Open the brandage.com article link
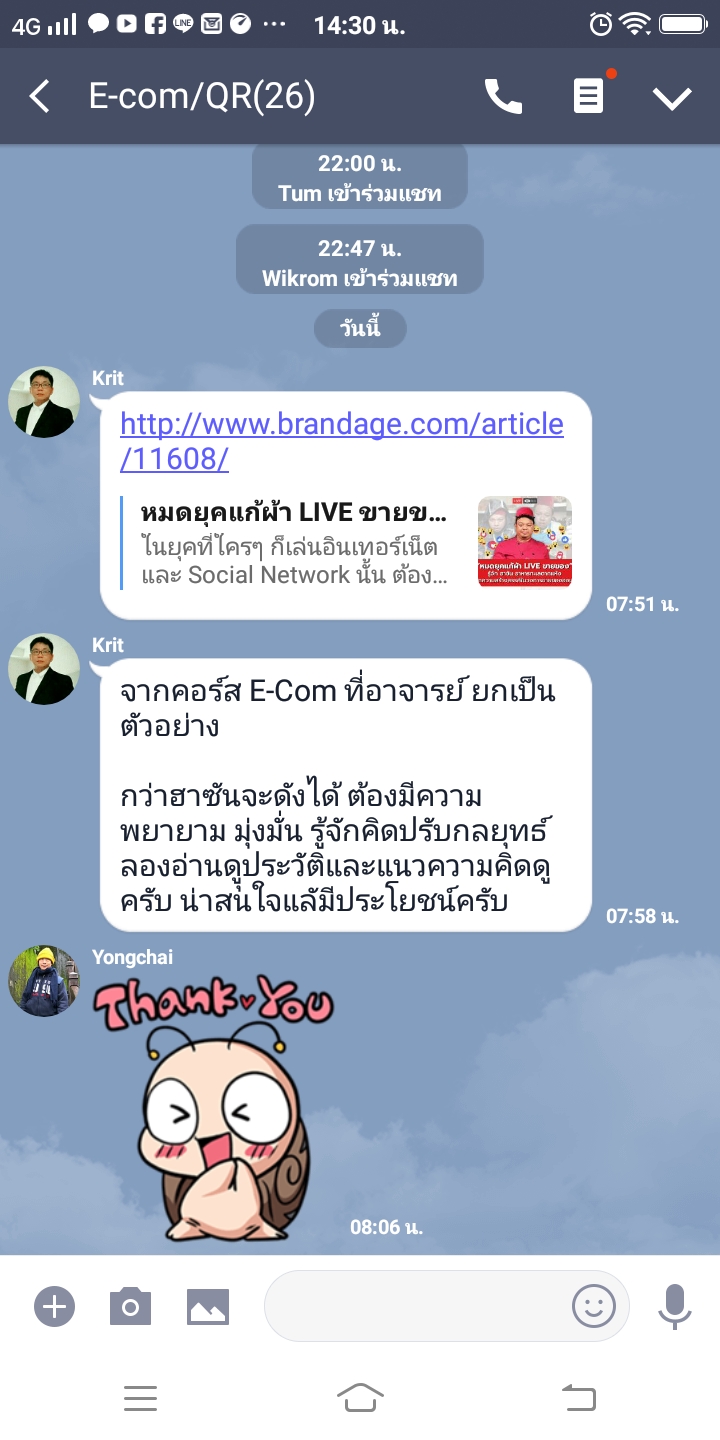The width and height of the screenshot is (720, 1440). pos(341,441)
